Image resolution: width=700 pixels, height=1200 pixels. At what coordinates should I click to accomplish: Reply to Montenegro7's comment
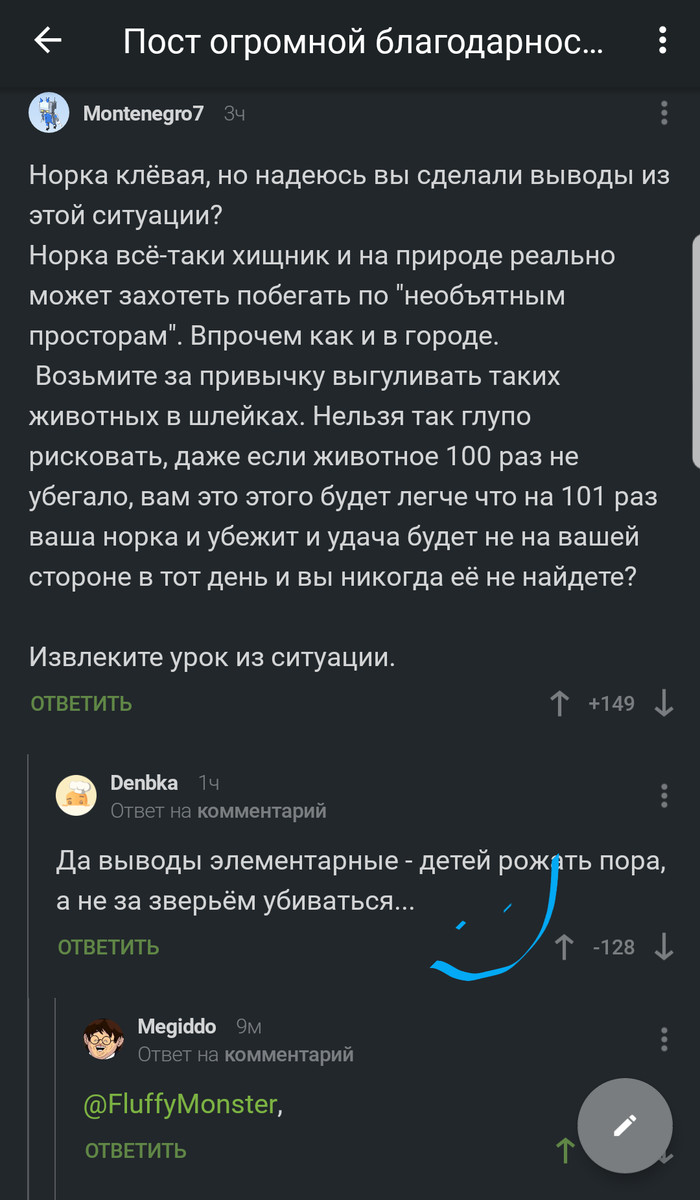[x=81, y=704]
